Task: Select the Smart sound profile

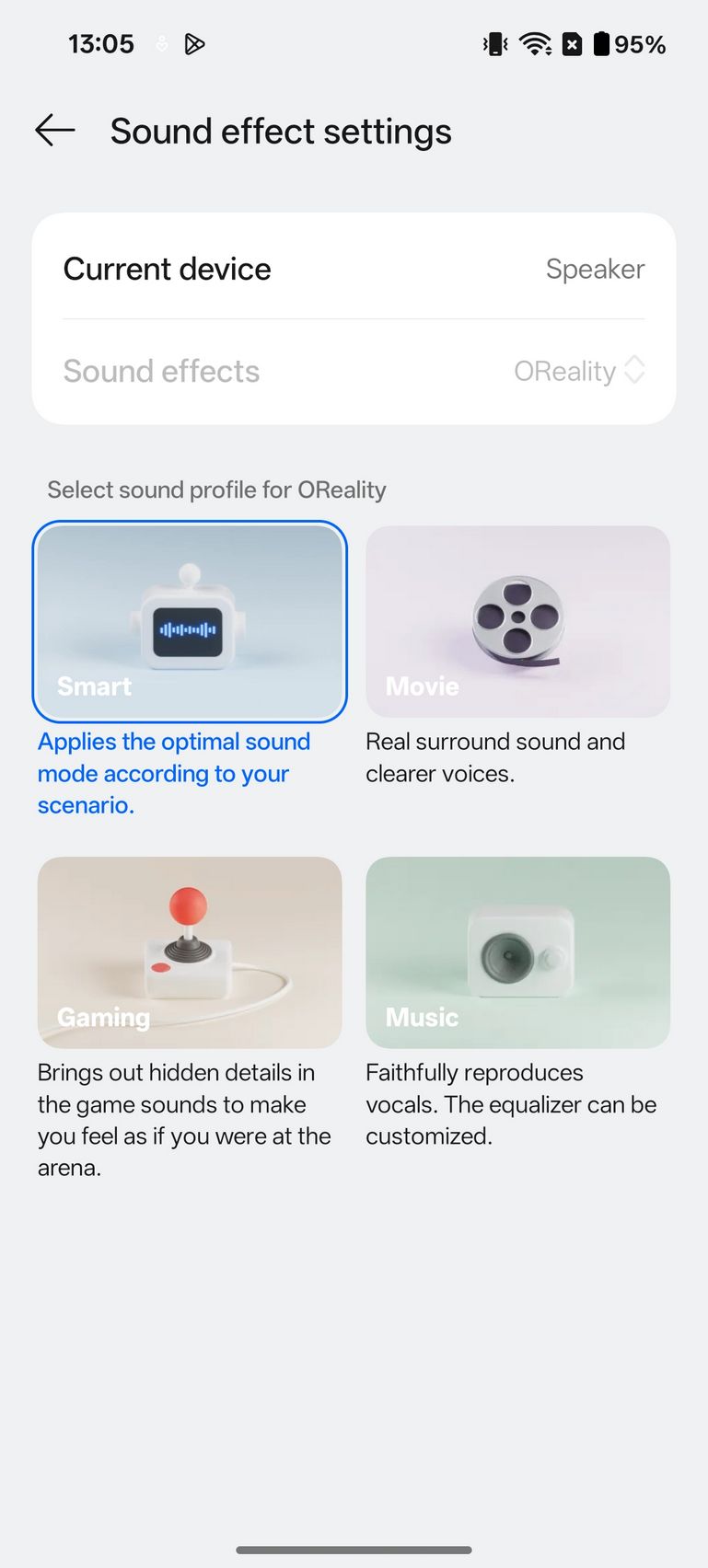Action: click(x=190, y=621)
